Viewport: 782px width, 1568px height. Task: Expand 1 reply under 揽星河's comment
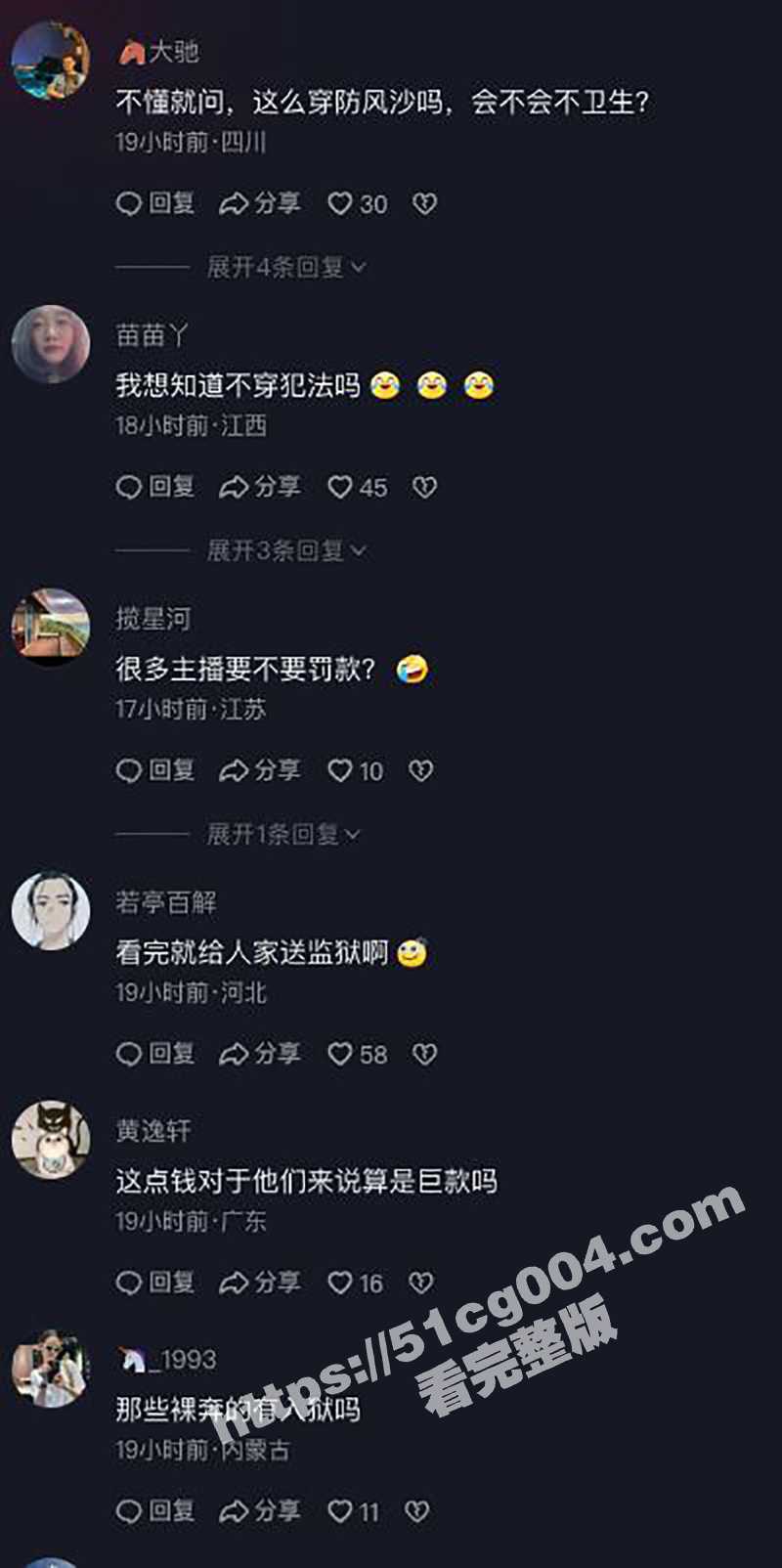283,834
